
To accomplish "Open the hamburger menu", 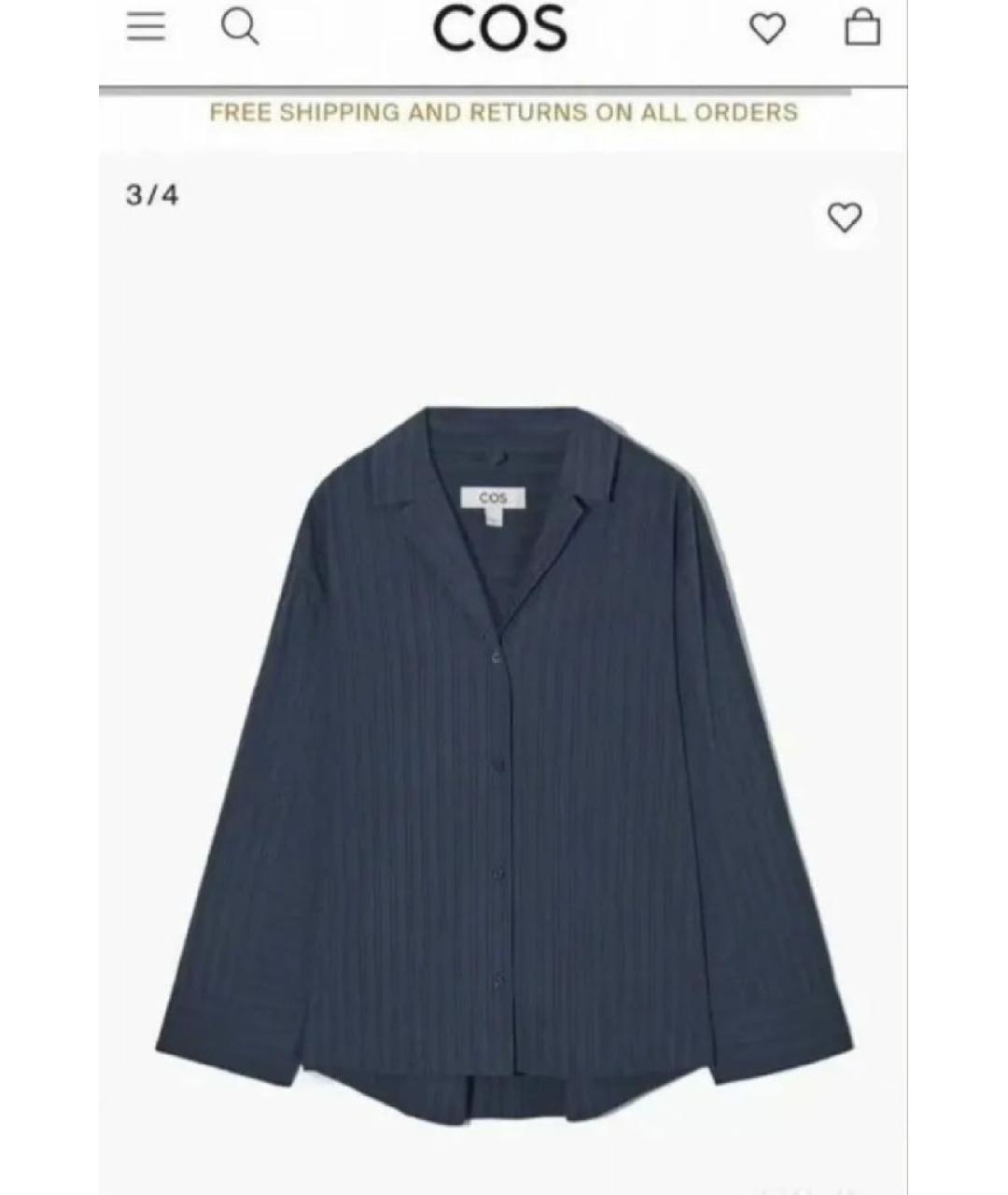I will 146,28.
